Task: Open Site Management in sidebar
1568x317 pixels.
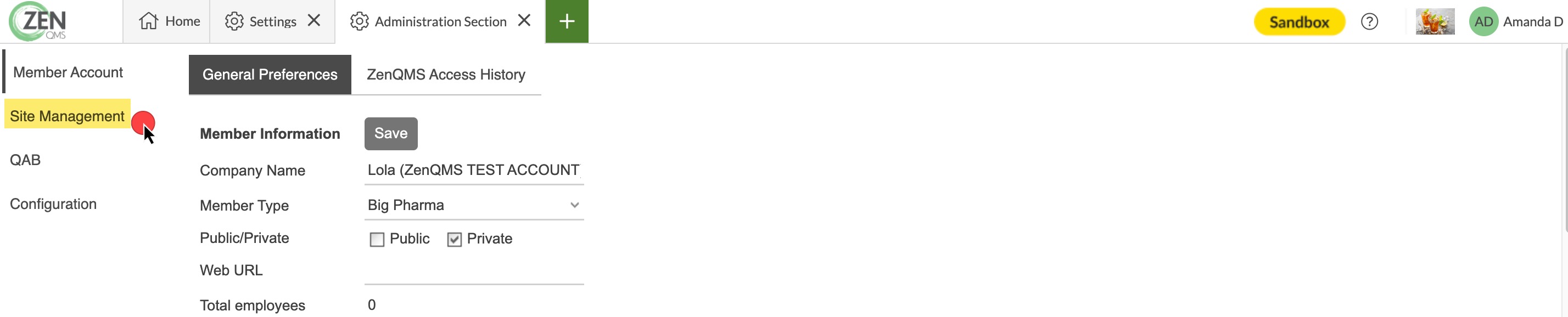Action: coord(67,116)
